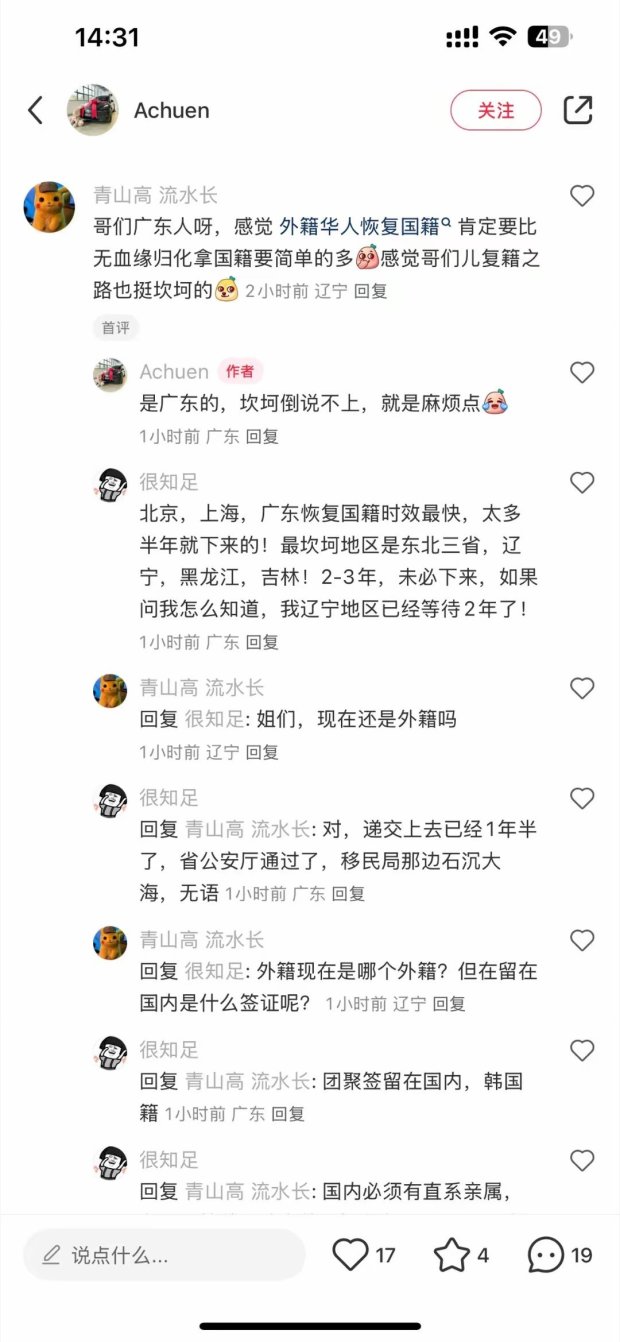Tap the 说点什么 comment input field
Image resolution: width=620 pixels, height=1342 pixels.
[165, 1255]
